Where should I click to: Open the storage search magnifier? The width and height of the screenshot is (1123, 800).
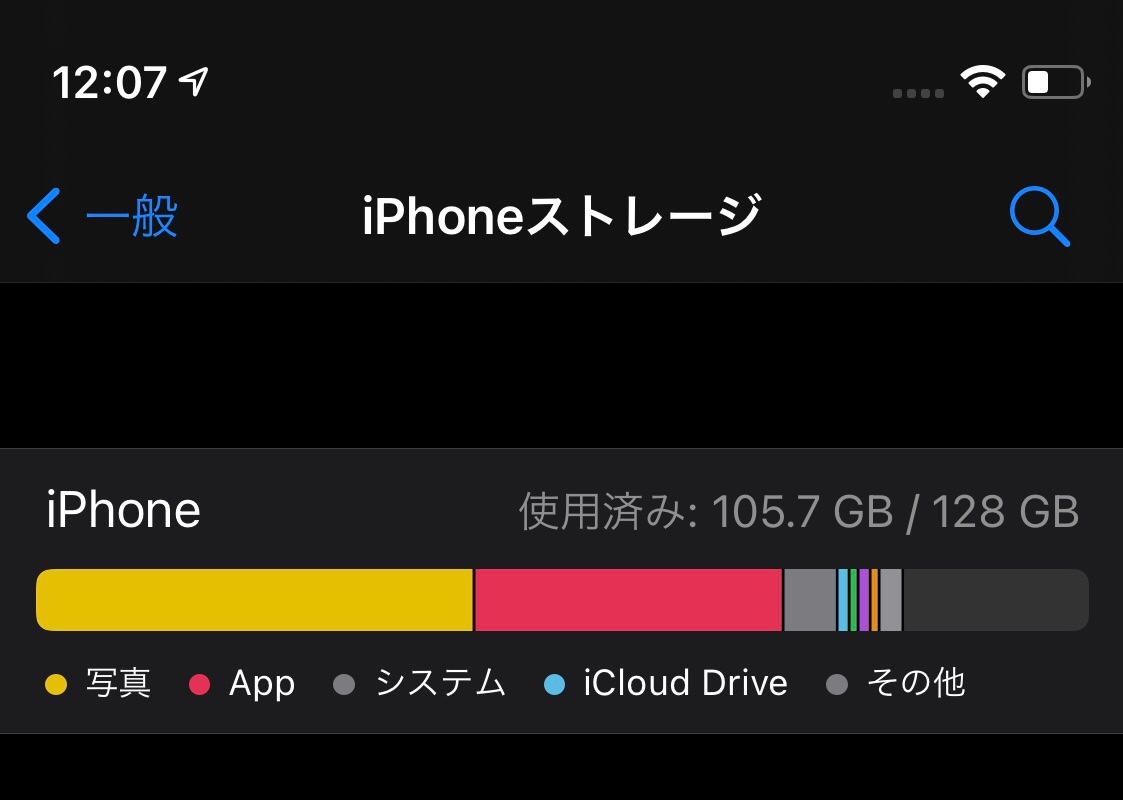click(1039, 216)
